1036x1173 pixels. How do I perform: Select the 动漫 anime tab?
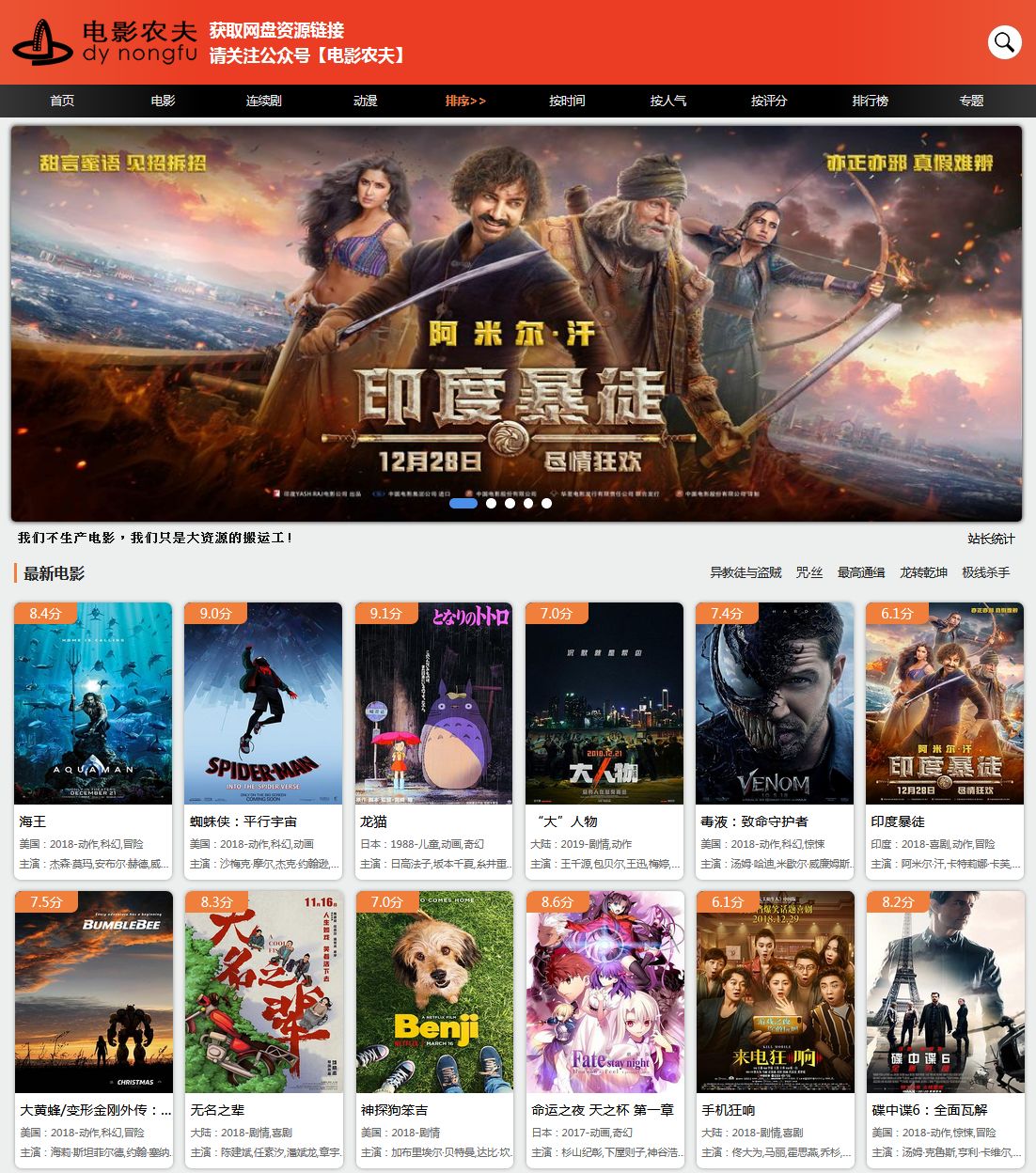tap(365, 101)
